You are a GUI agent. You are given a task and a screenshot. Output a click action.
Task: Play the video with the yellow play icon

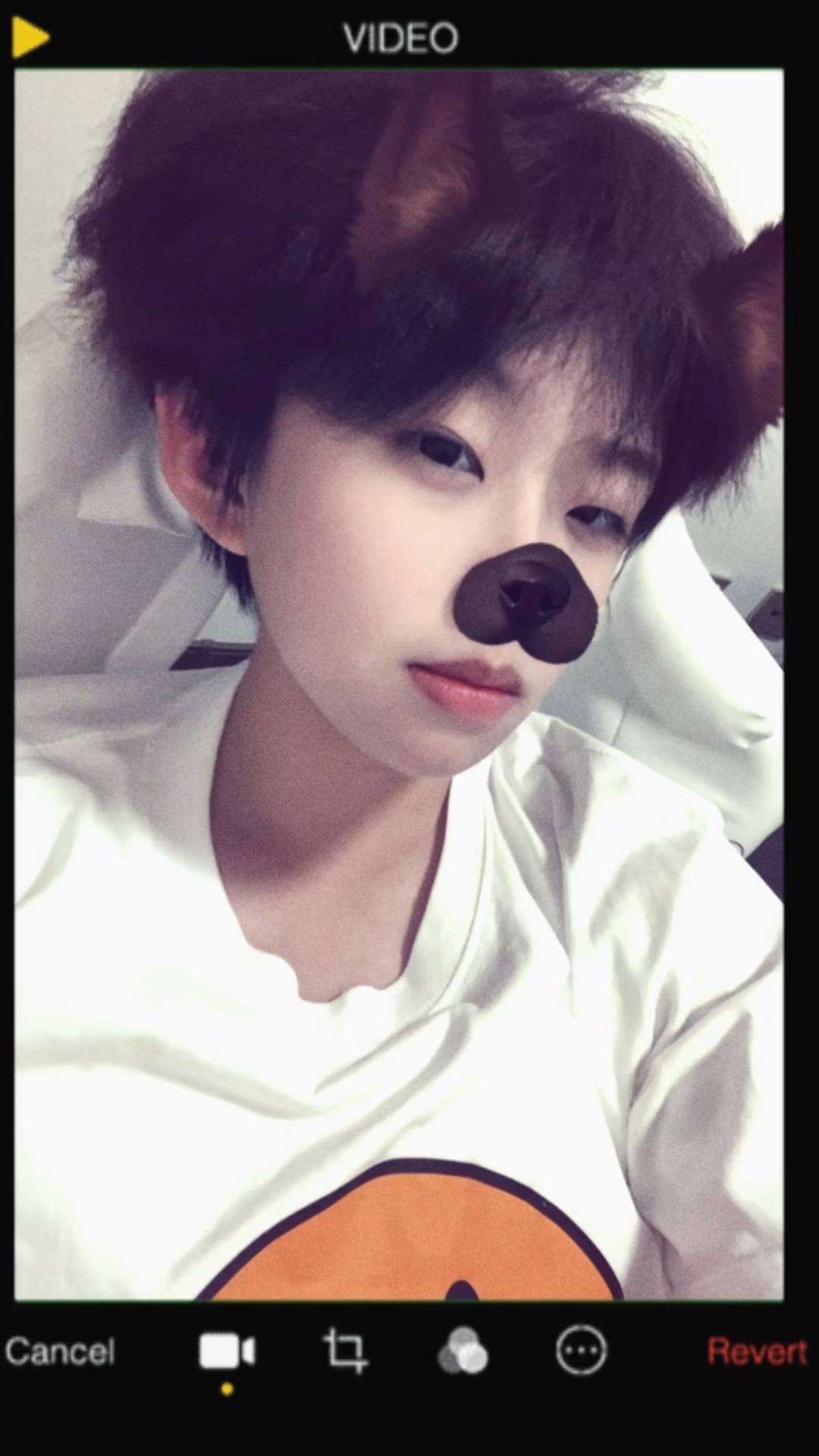30,38
